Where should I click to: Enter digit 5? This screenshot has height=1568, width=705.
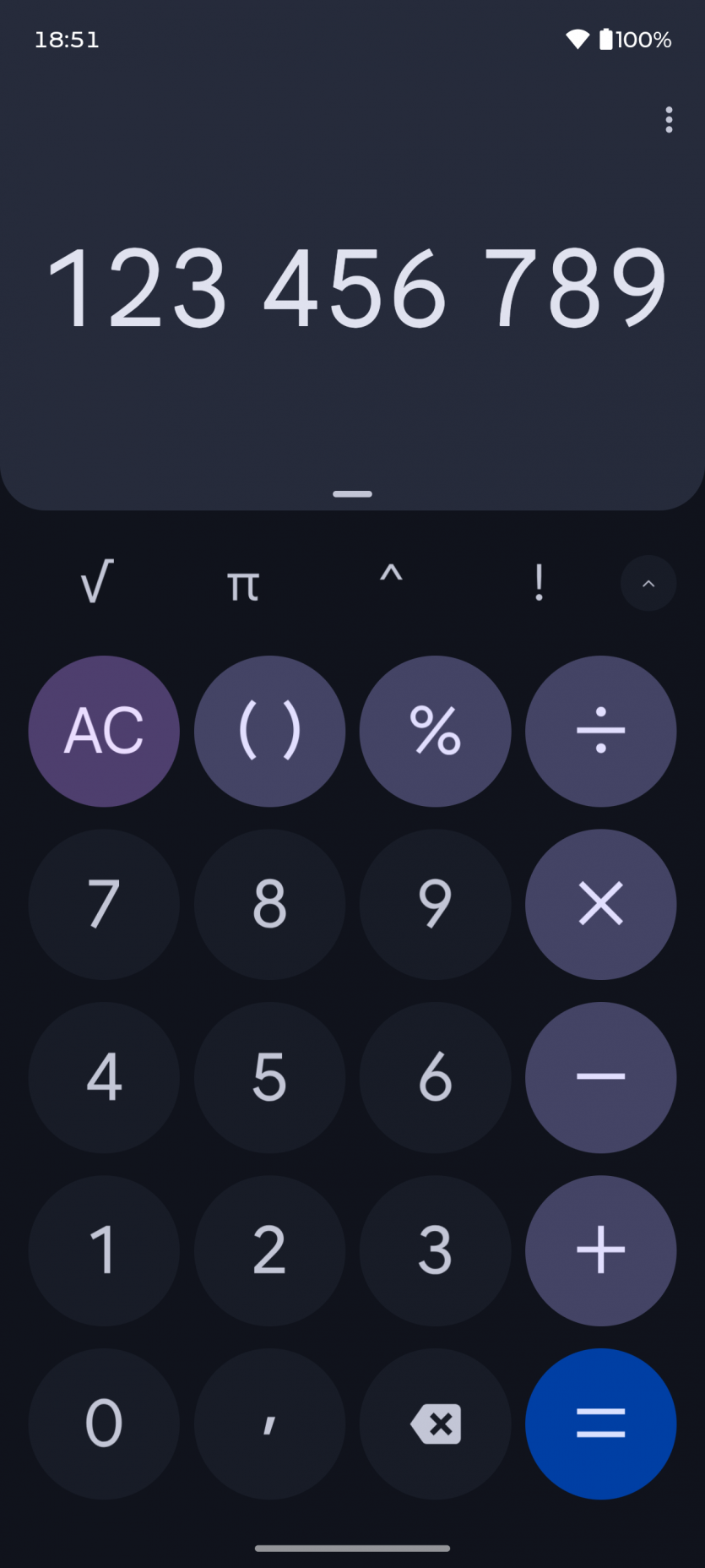click(x=269, y=1077)
